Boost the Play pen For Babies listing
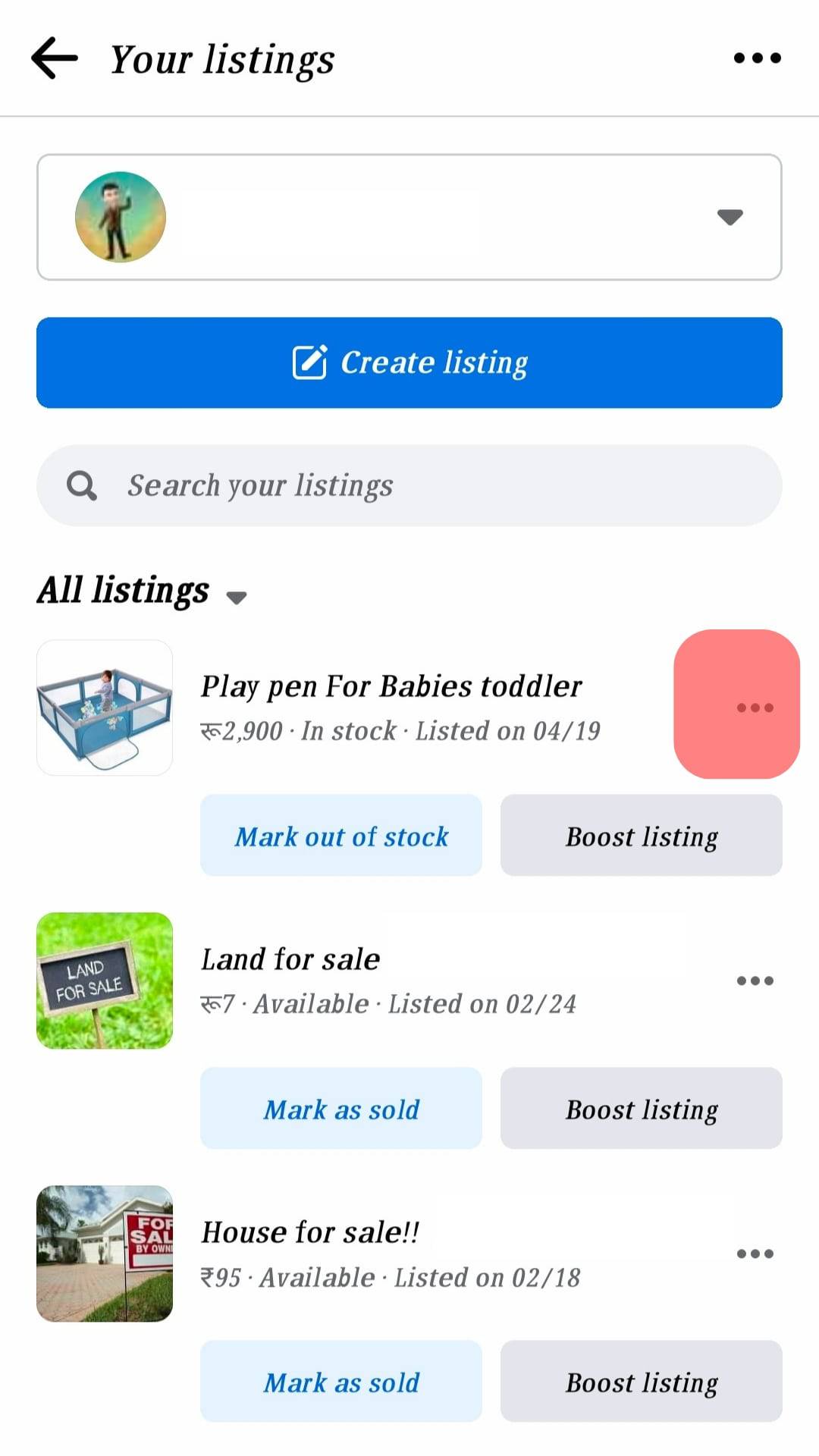819x1456 pixels. (641, 836)
